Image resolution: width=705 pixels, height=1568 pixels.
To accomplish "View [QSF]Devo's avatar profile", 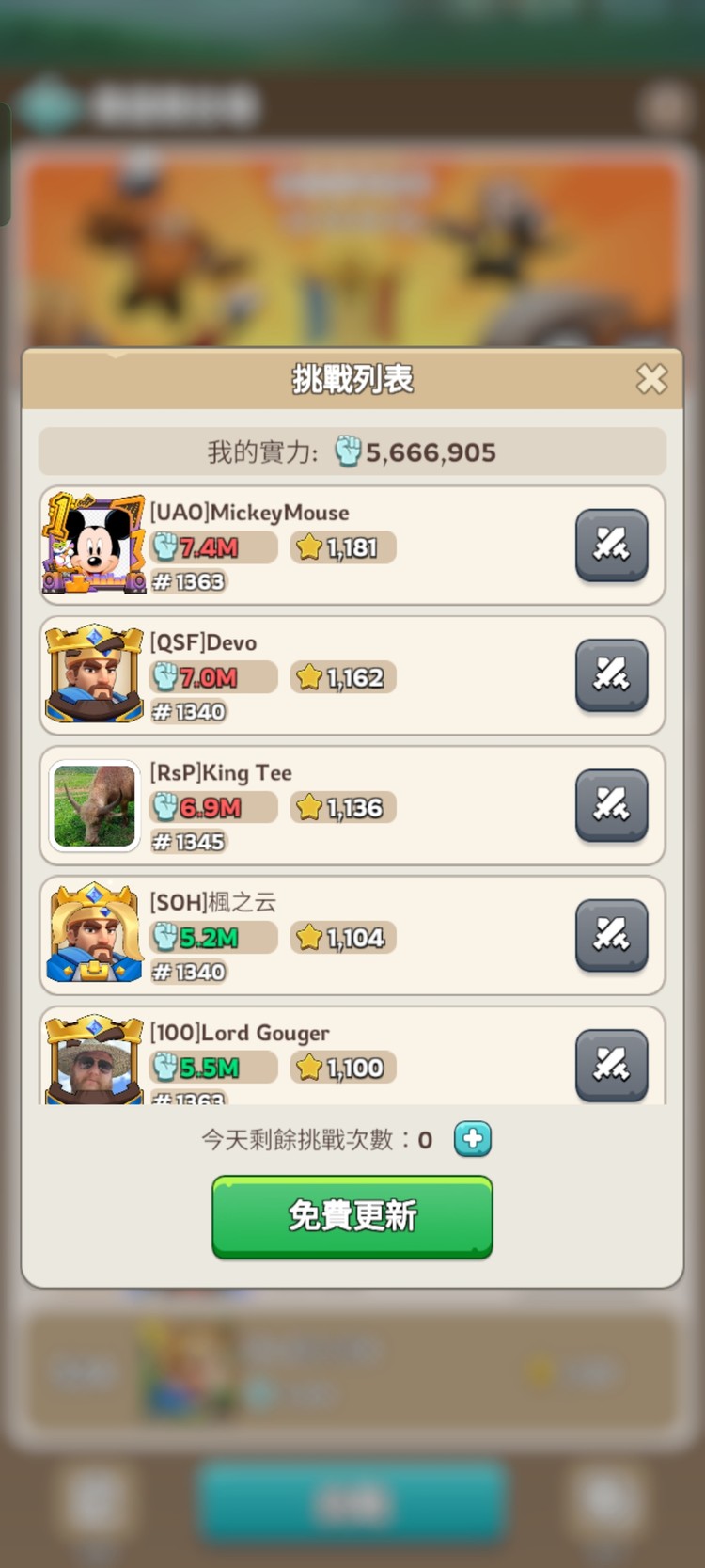I will (x=94, y=674).
